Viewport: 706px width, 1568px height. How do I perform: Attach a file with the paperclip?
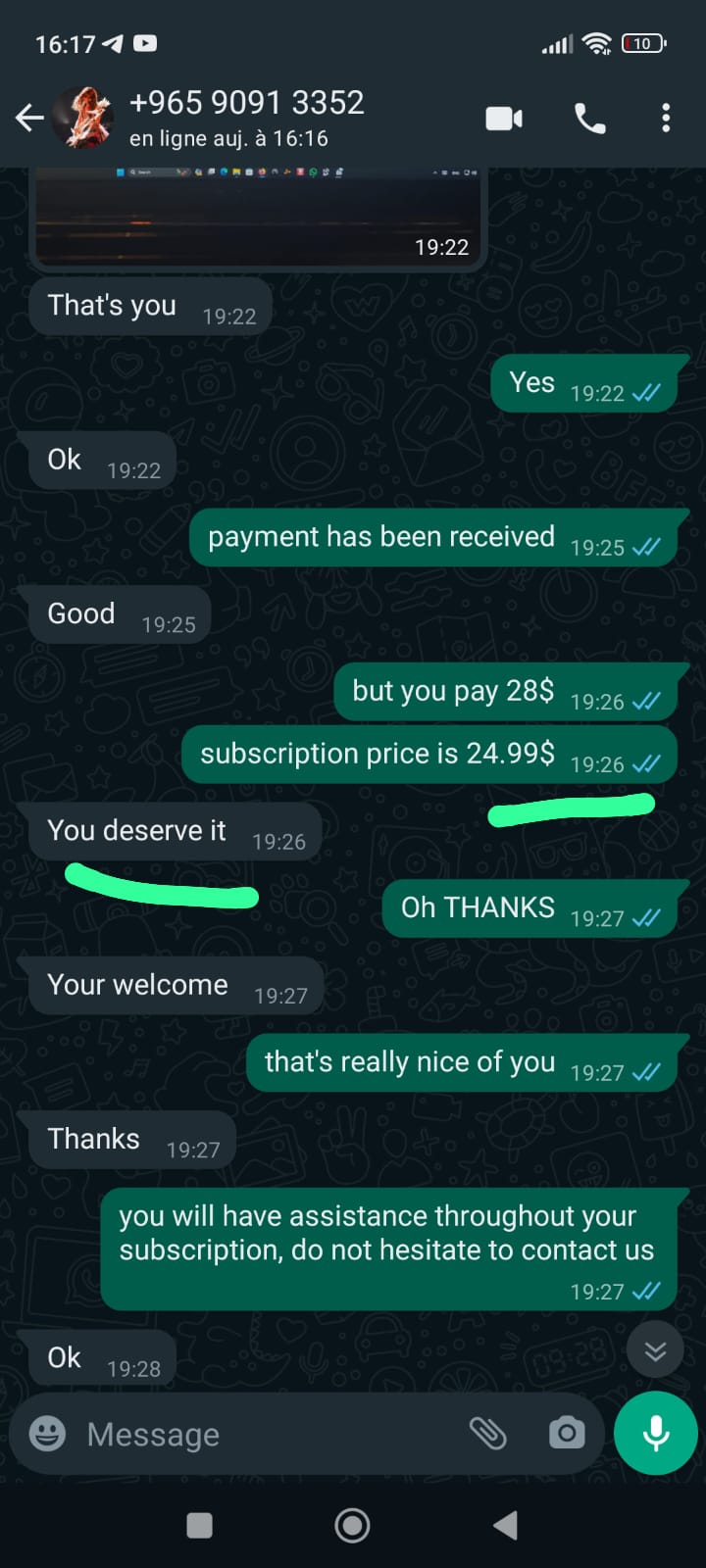tap(487, 1434)
